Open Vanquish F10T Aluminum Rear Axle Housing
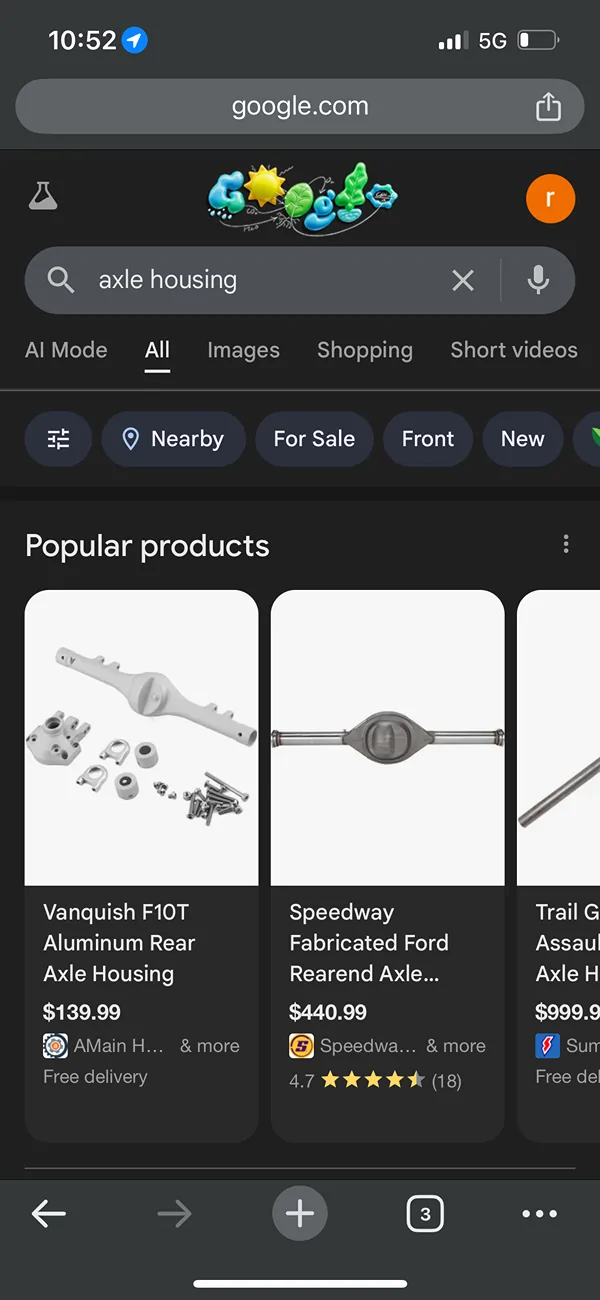 click(141, 866)
